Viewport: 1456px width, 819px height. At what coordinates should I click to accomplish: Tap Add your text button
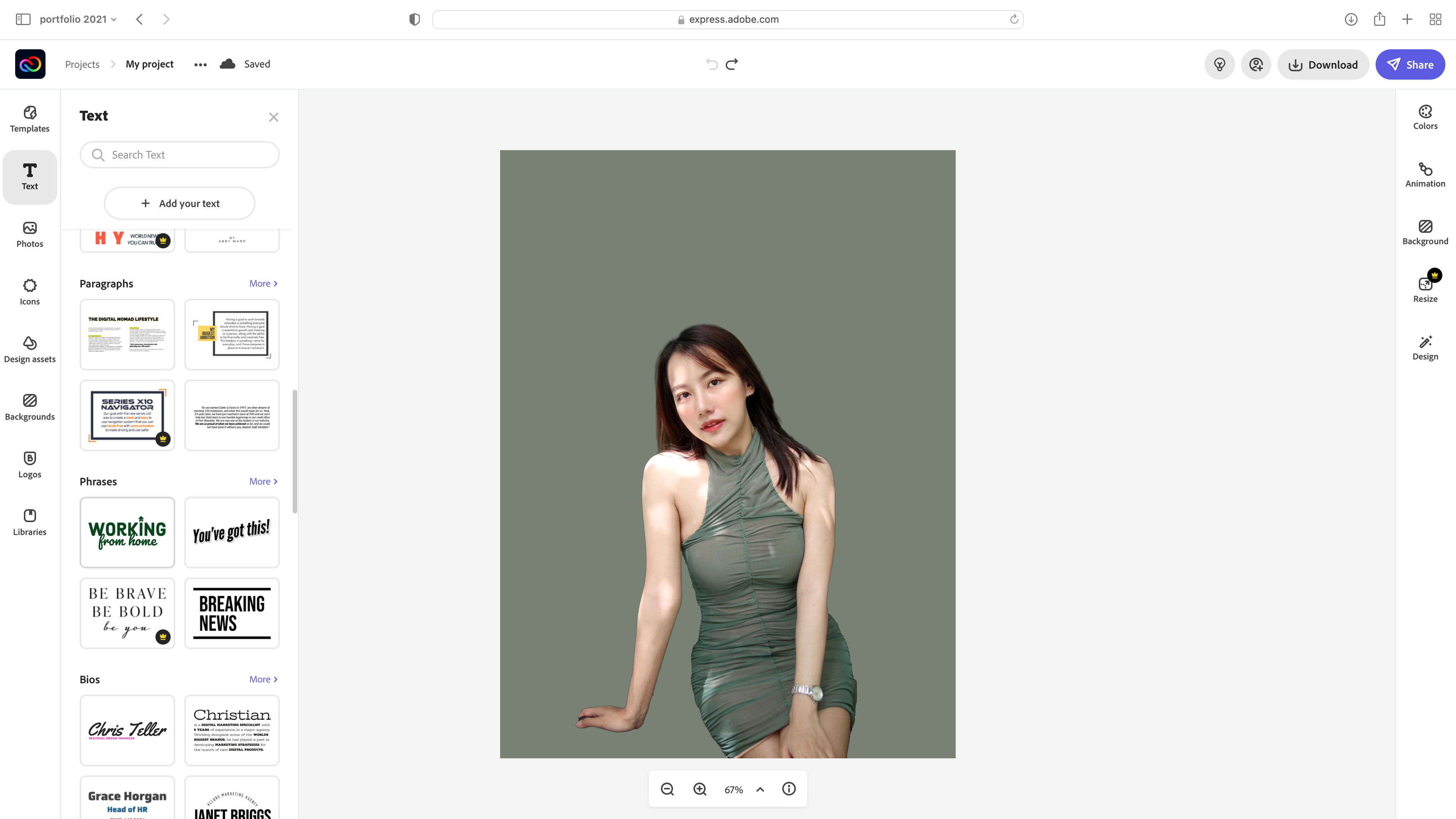180,204
